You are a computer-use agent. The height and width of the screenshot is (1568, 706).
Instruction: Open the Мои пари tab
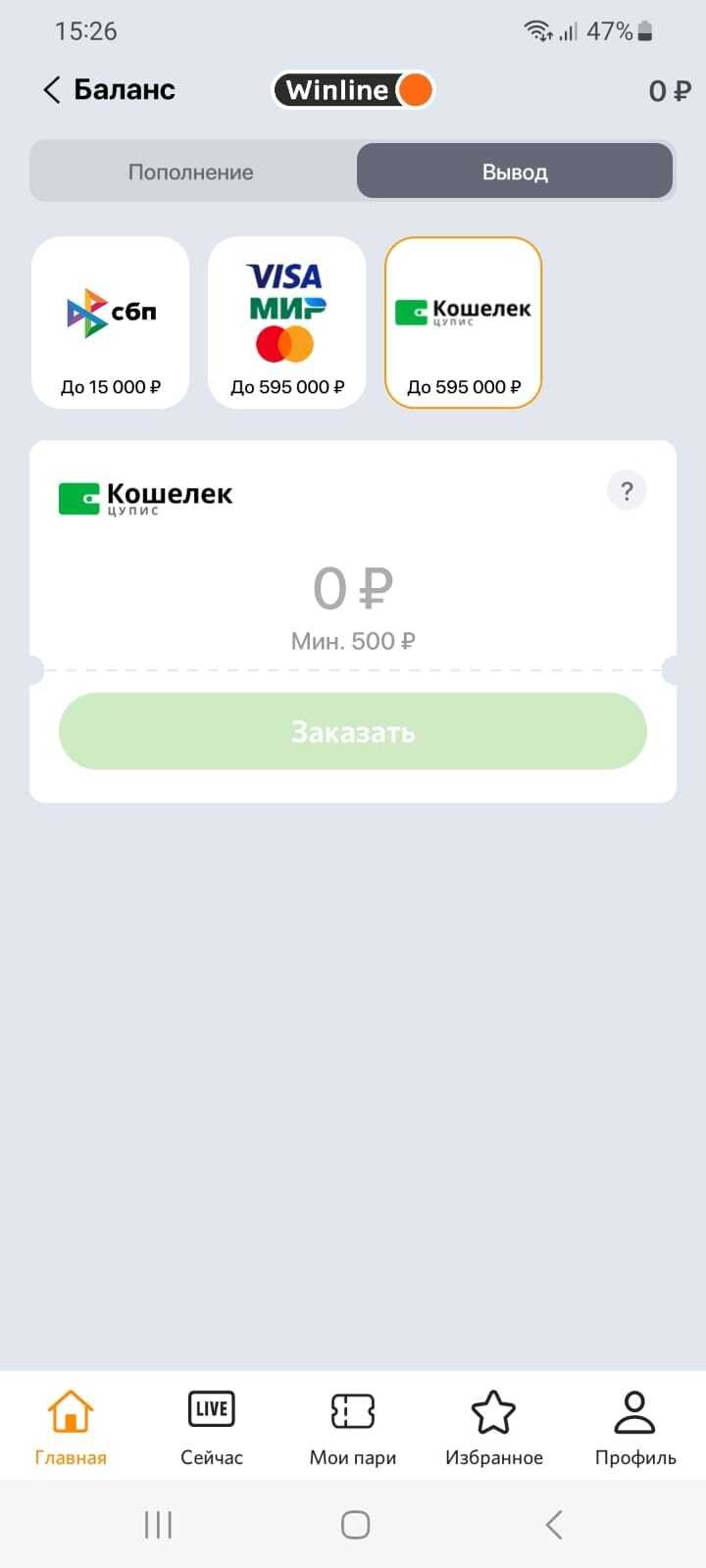(x=353, y=1426)
